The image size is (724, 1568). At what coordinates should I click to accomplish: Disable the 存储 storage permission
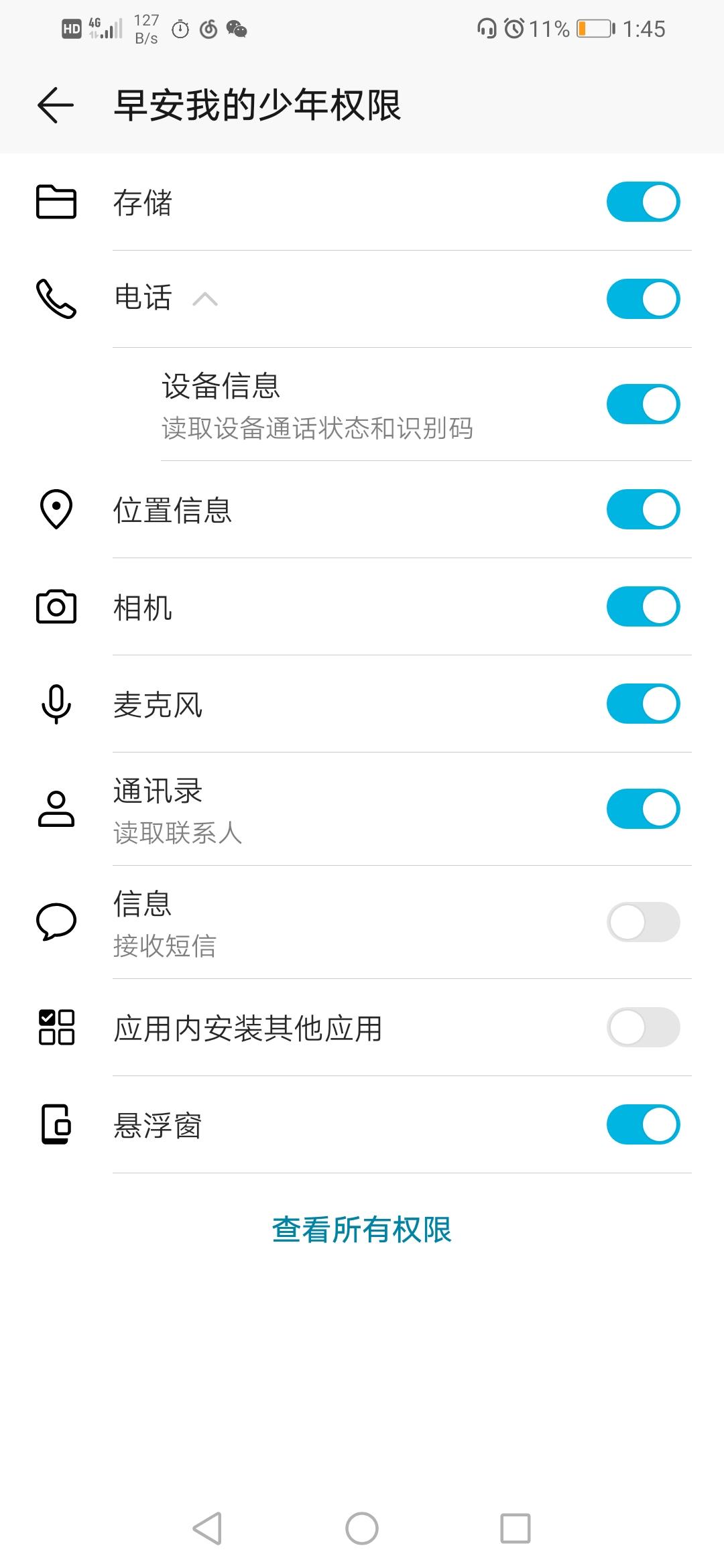click(643, 202)
